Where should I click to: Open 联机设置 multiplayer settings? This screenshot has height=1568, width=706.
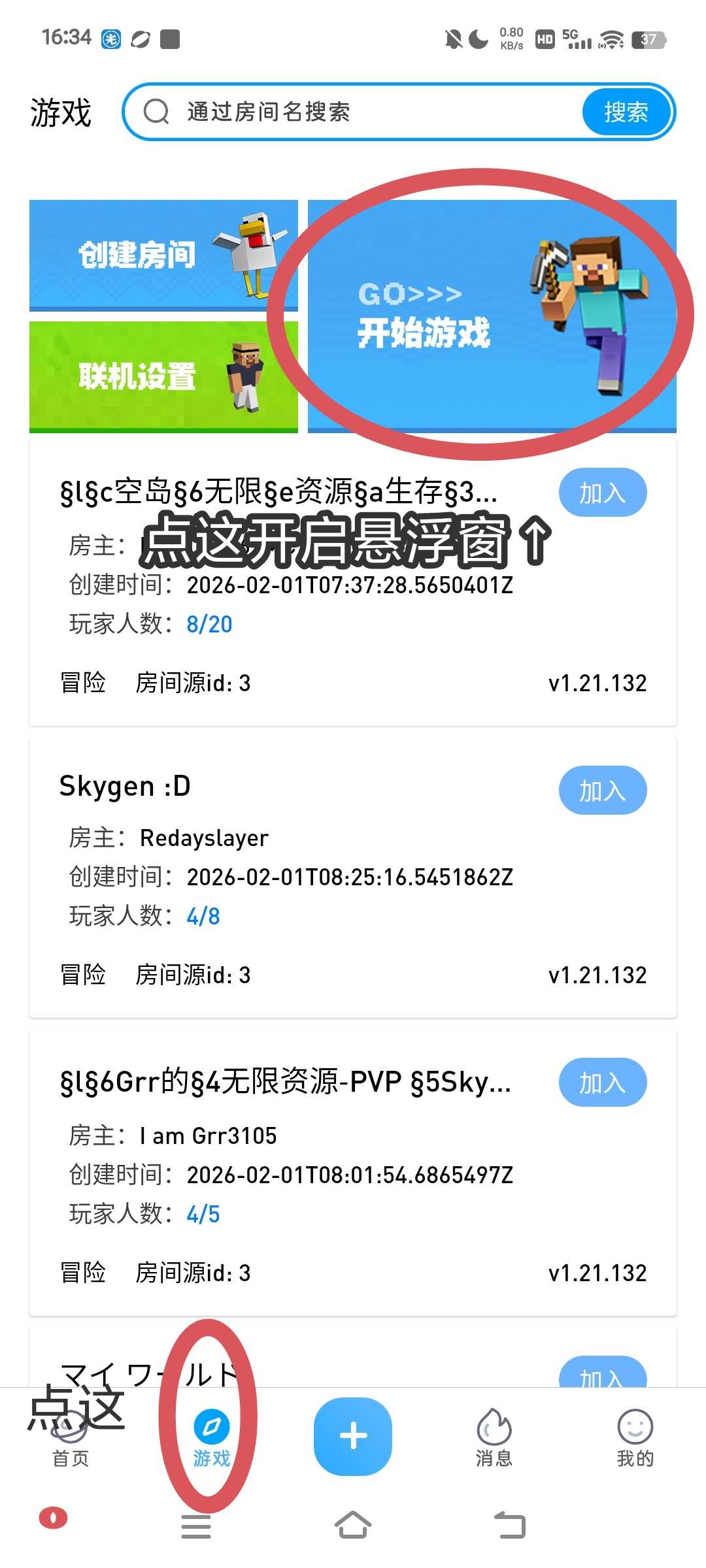point(163,377)
